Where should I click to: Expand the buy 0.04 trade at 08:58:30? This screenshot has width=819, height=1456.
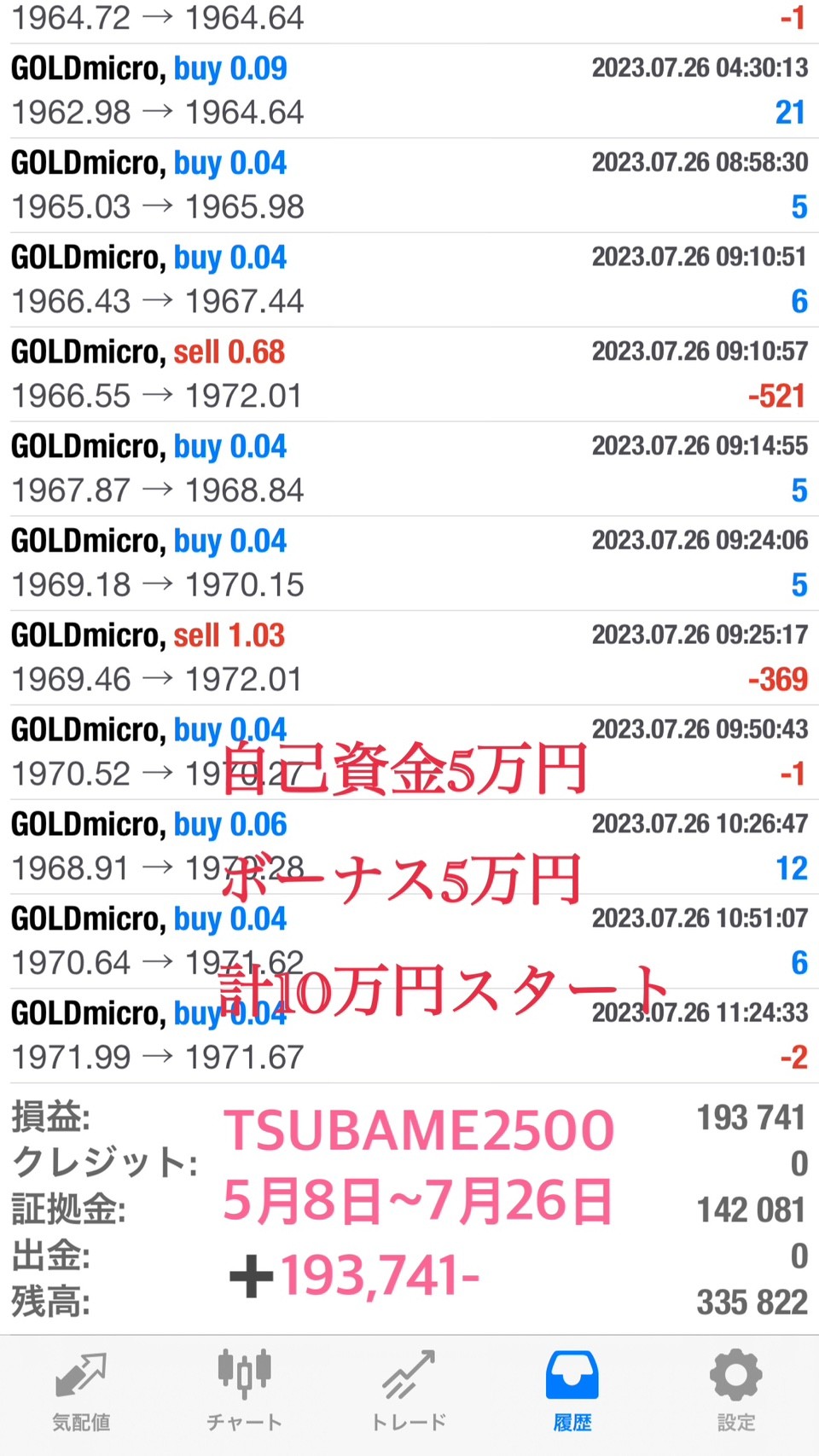pos(409,186)
